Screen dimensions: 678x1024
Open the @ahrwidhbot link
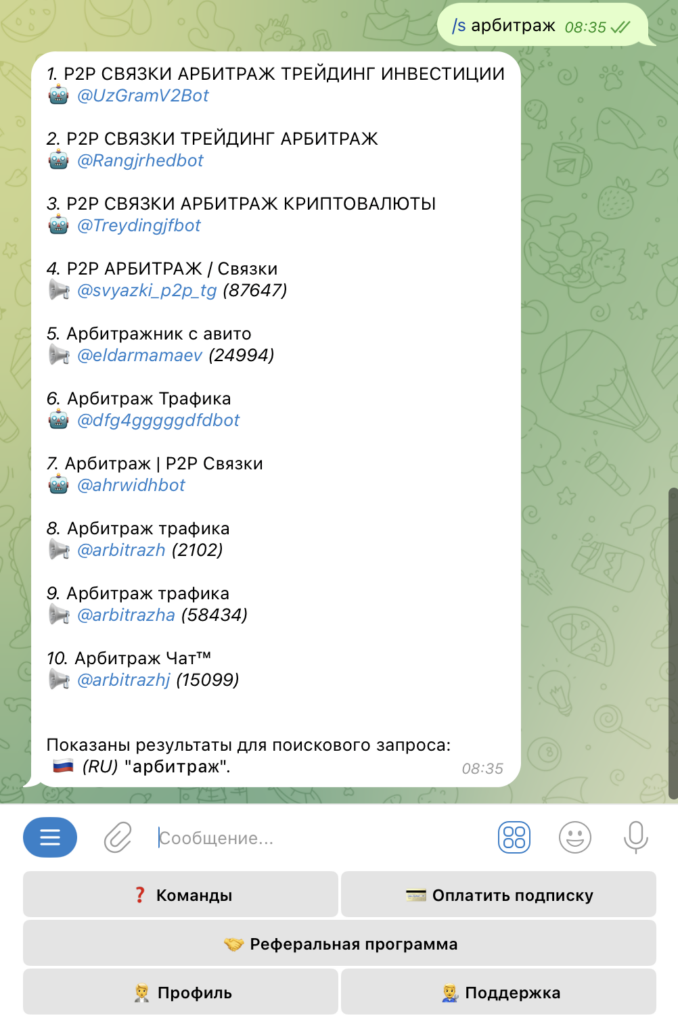(x=130, y=485)
